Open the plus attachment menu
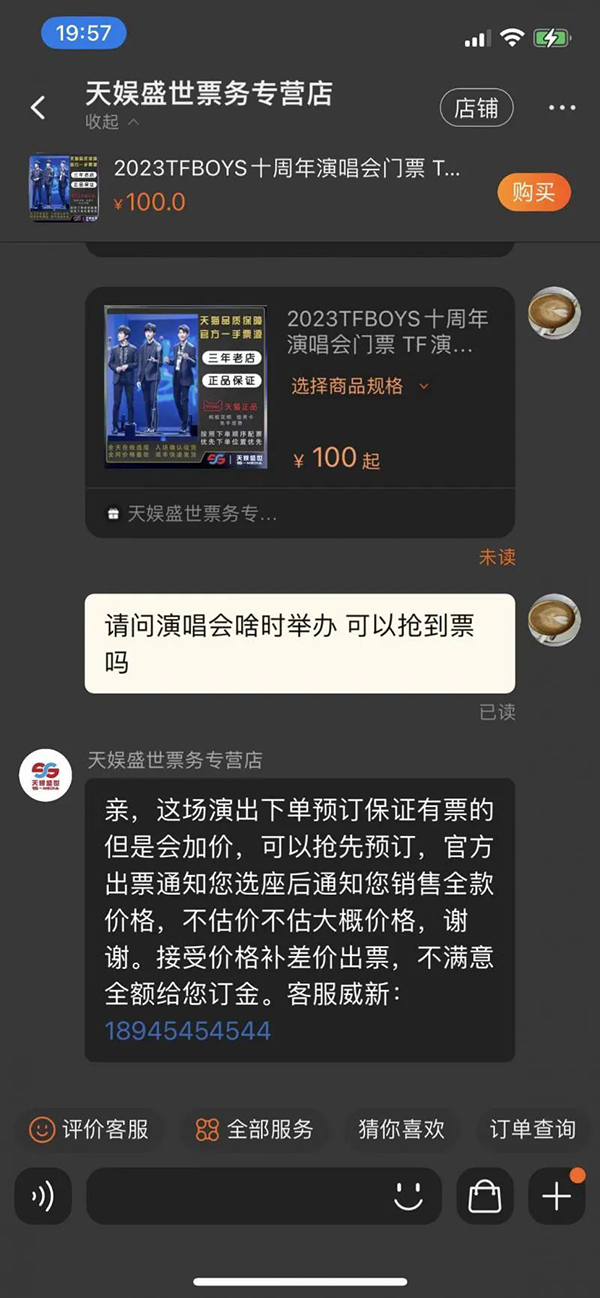Image resolution: width=600 pixels, height=1298 pixels. coord(556,1196)
